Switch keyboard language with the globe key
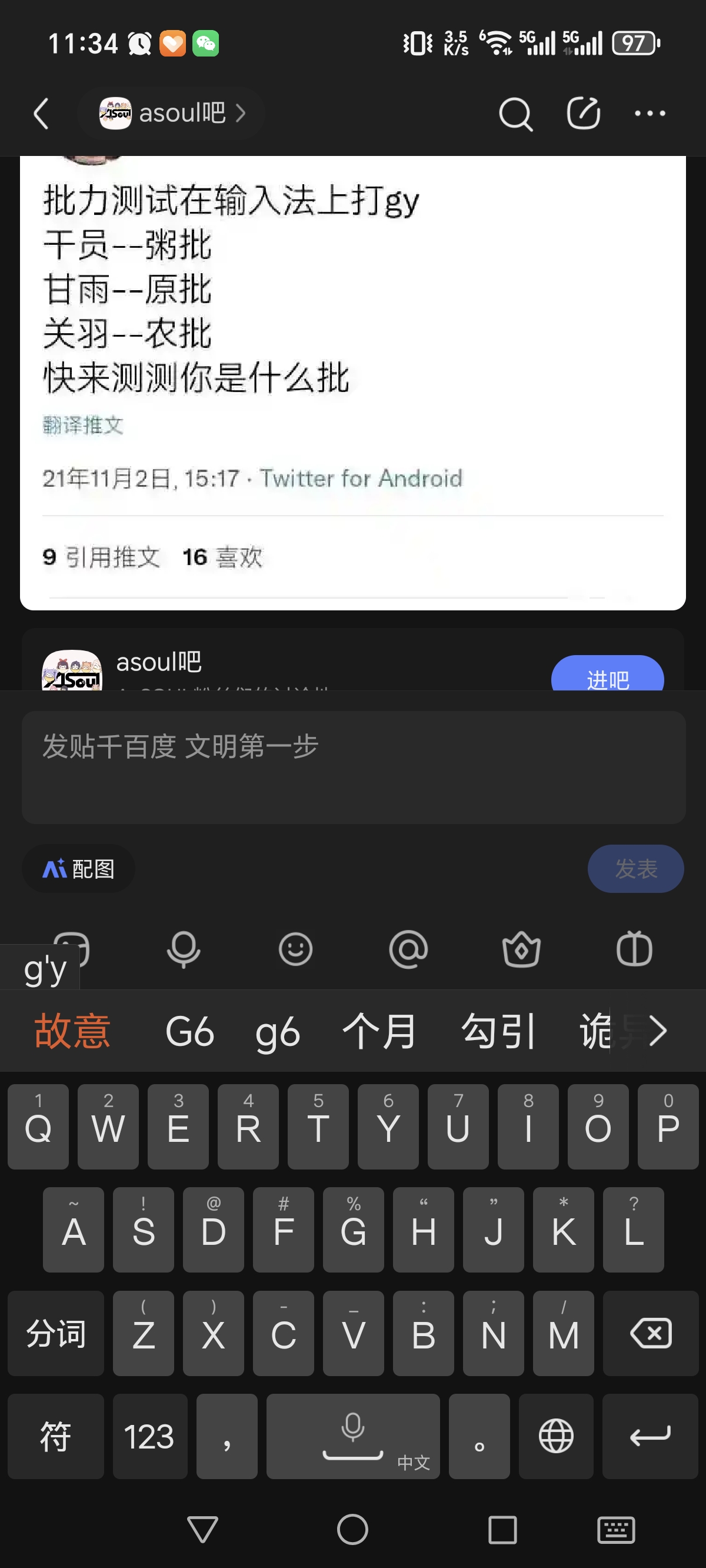 tap(555, 1436)
